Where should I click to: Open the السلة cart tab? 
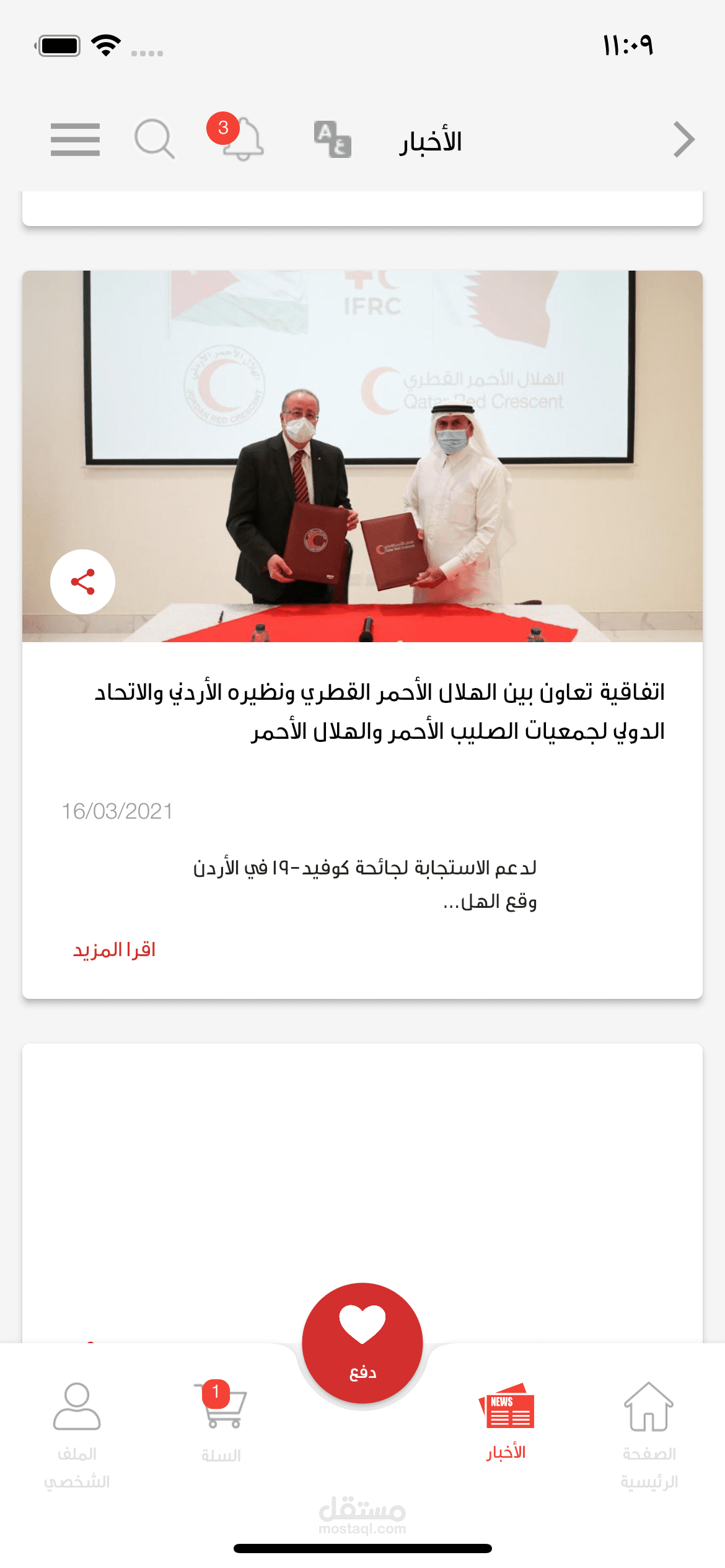221,1422
